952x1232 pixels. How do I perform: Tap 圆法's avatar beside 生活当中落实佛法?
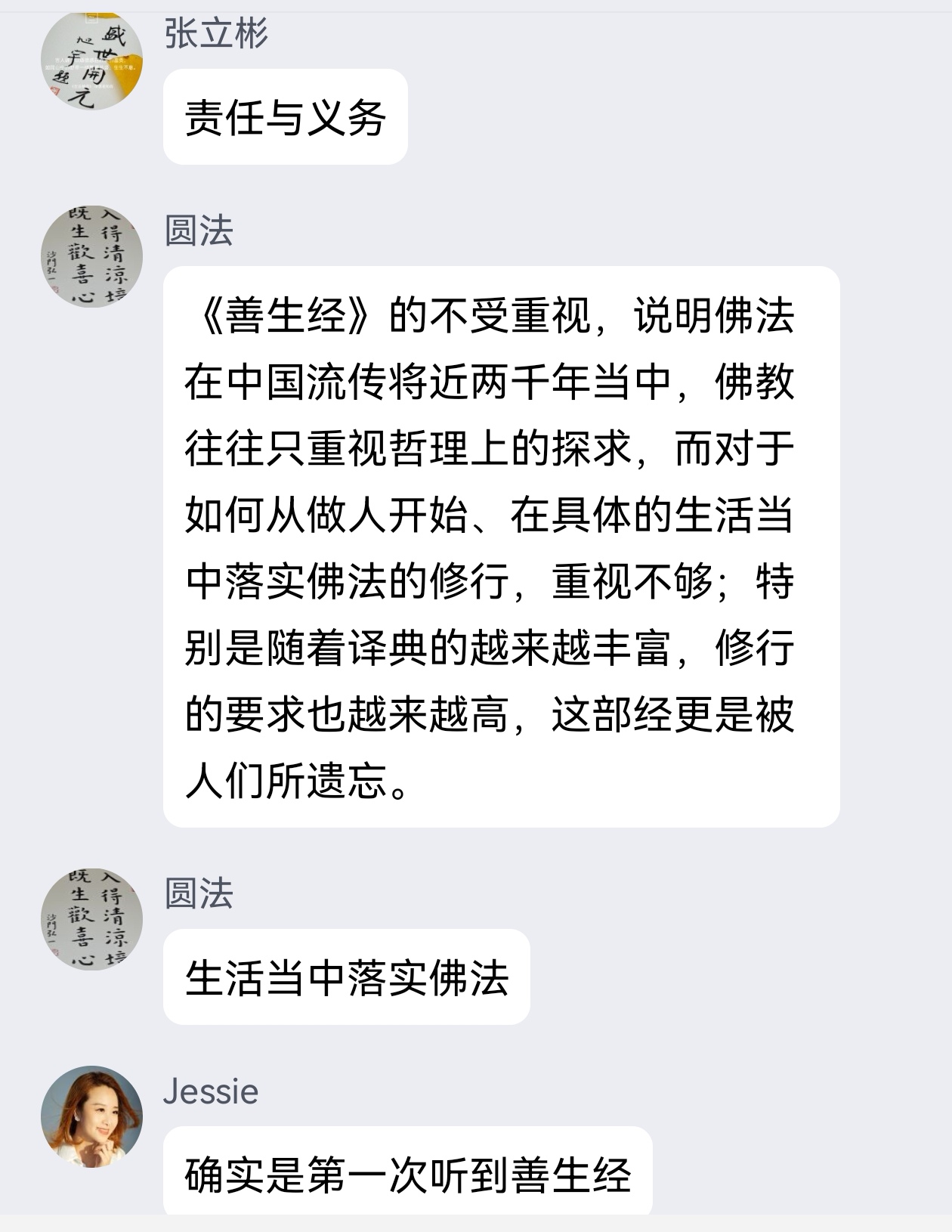point(91,919)
